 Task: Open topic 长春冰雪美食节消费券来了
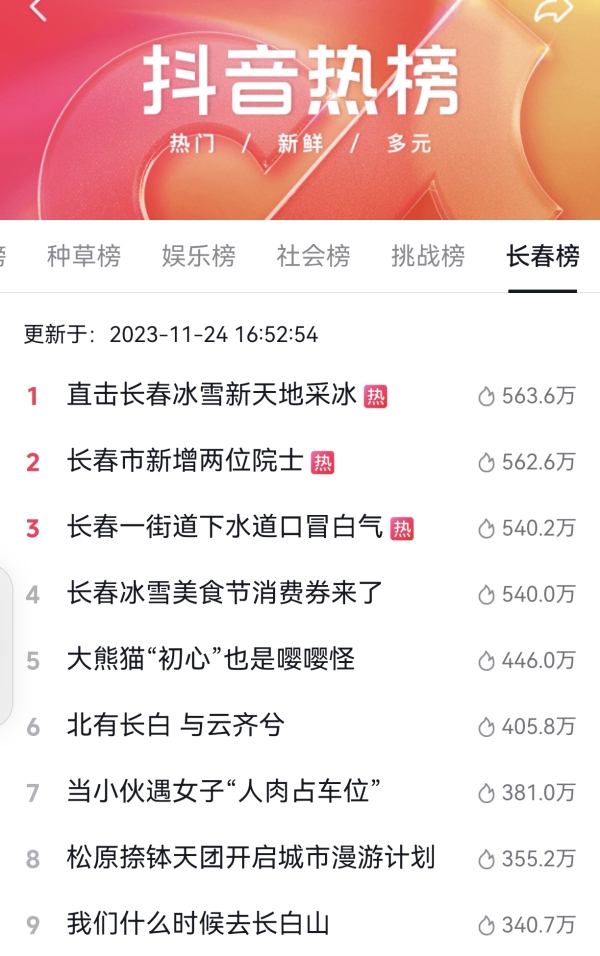(225, 594)
